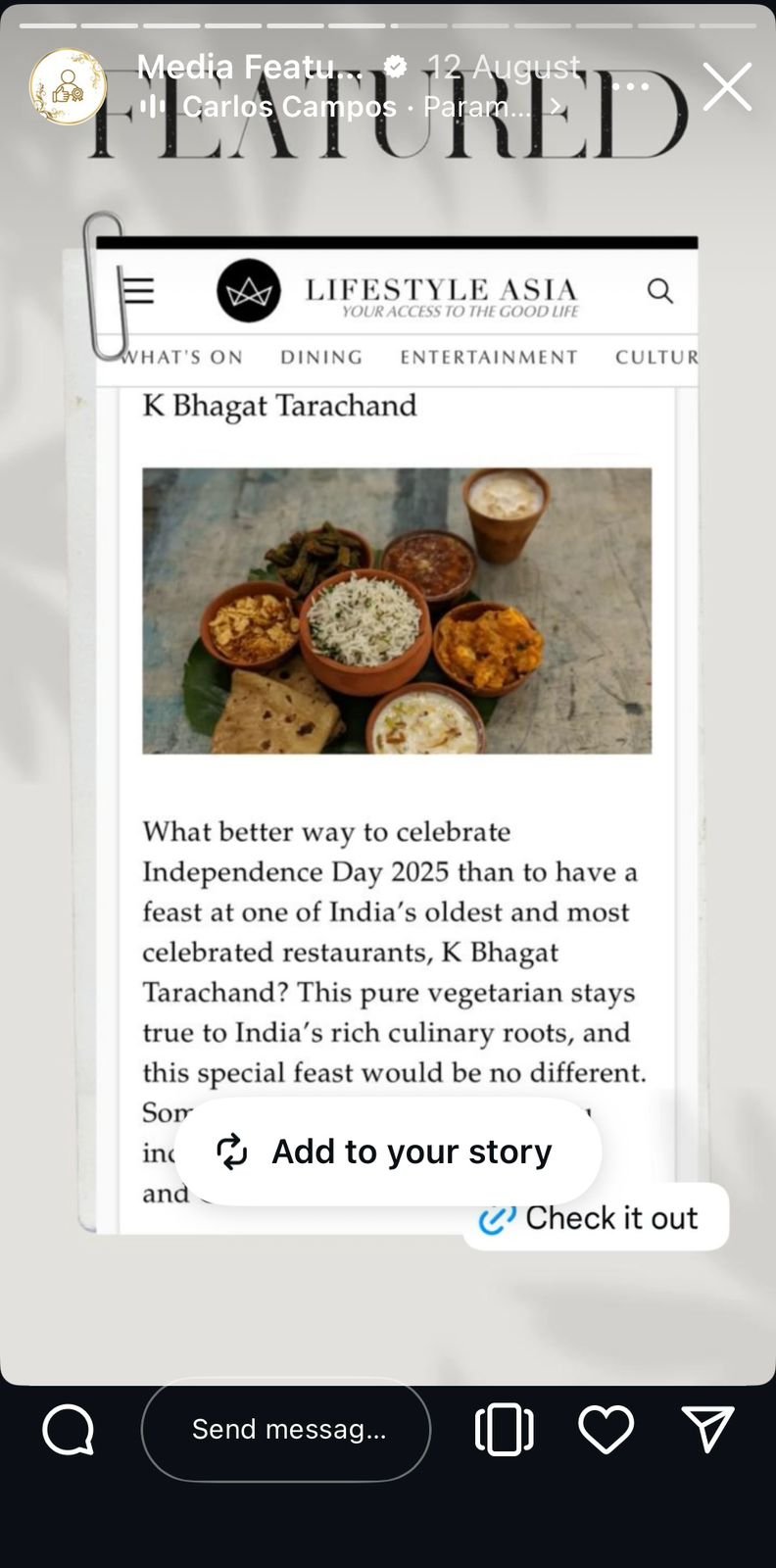Viewport: 776px width, 1568px height.
Task: Open the Check it out link
Action: point(595,1217)
